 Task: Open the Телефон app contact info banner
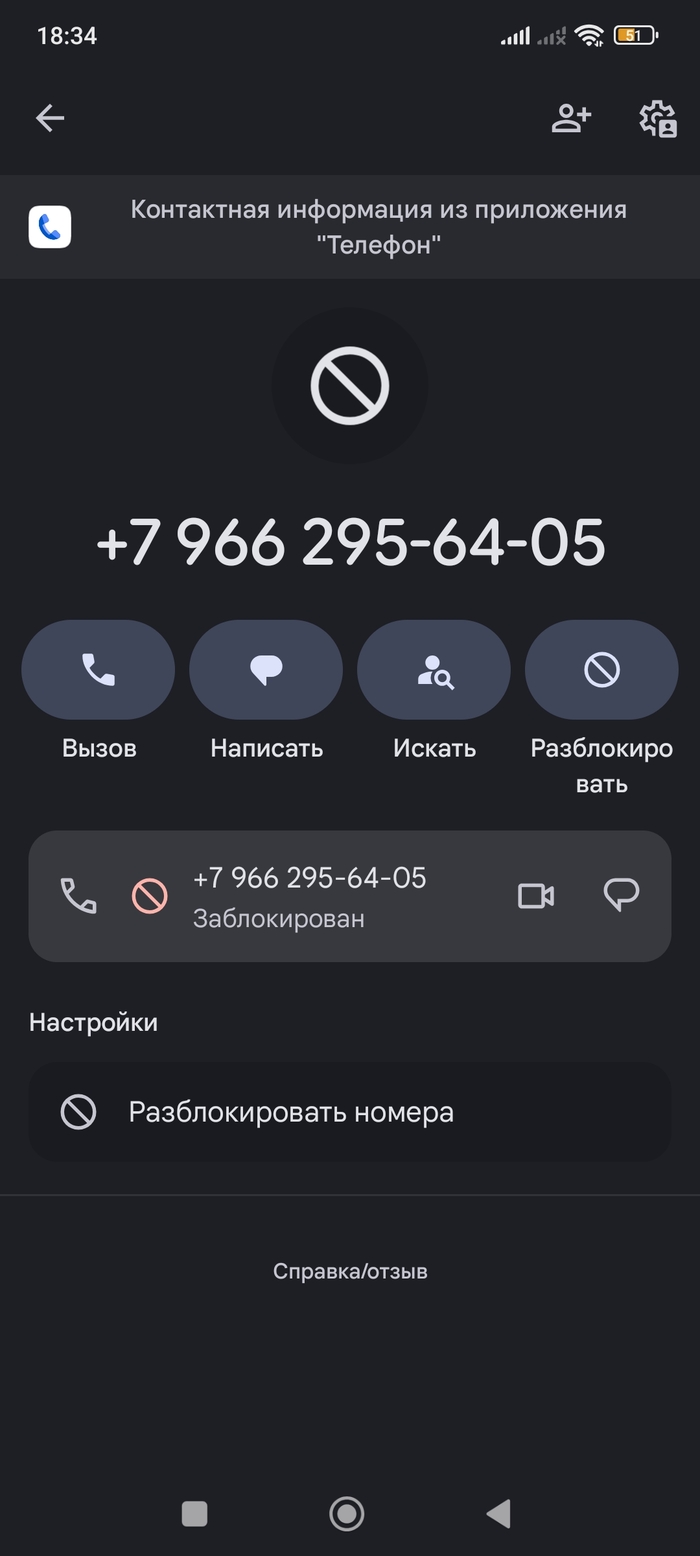[350, 227]
